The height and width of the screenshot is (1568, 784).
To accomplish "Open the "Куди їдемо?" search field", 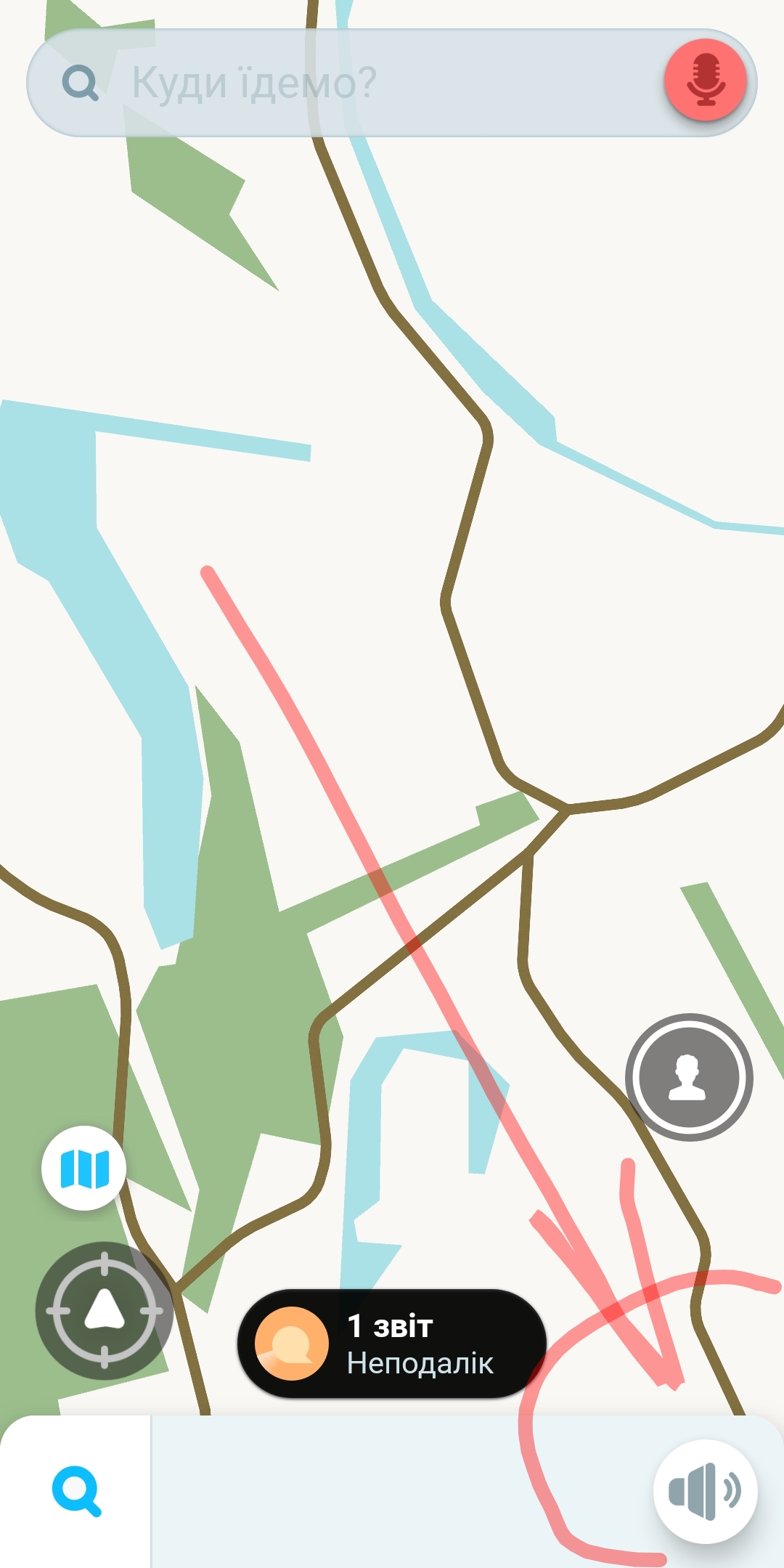I will [x=348, y=83].
